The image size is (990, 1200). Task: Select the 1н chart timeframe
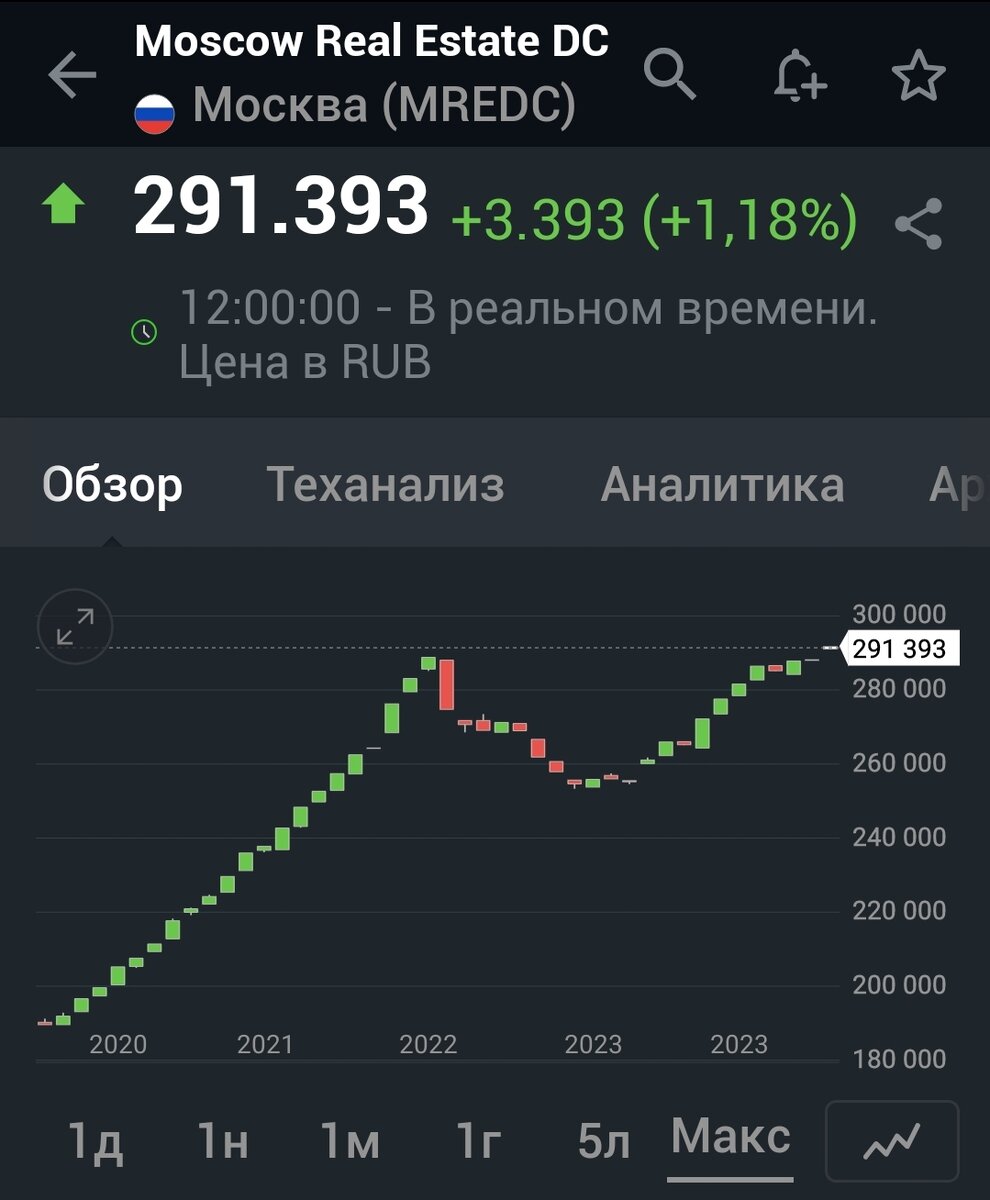[222, 1140]
